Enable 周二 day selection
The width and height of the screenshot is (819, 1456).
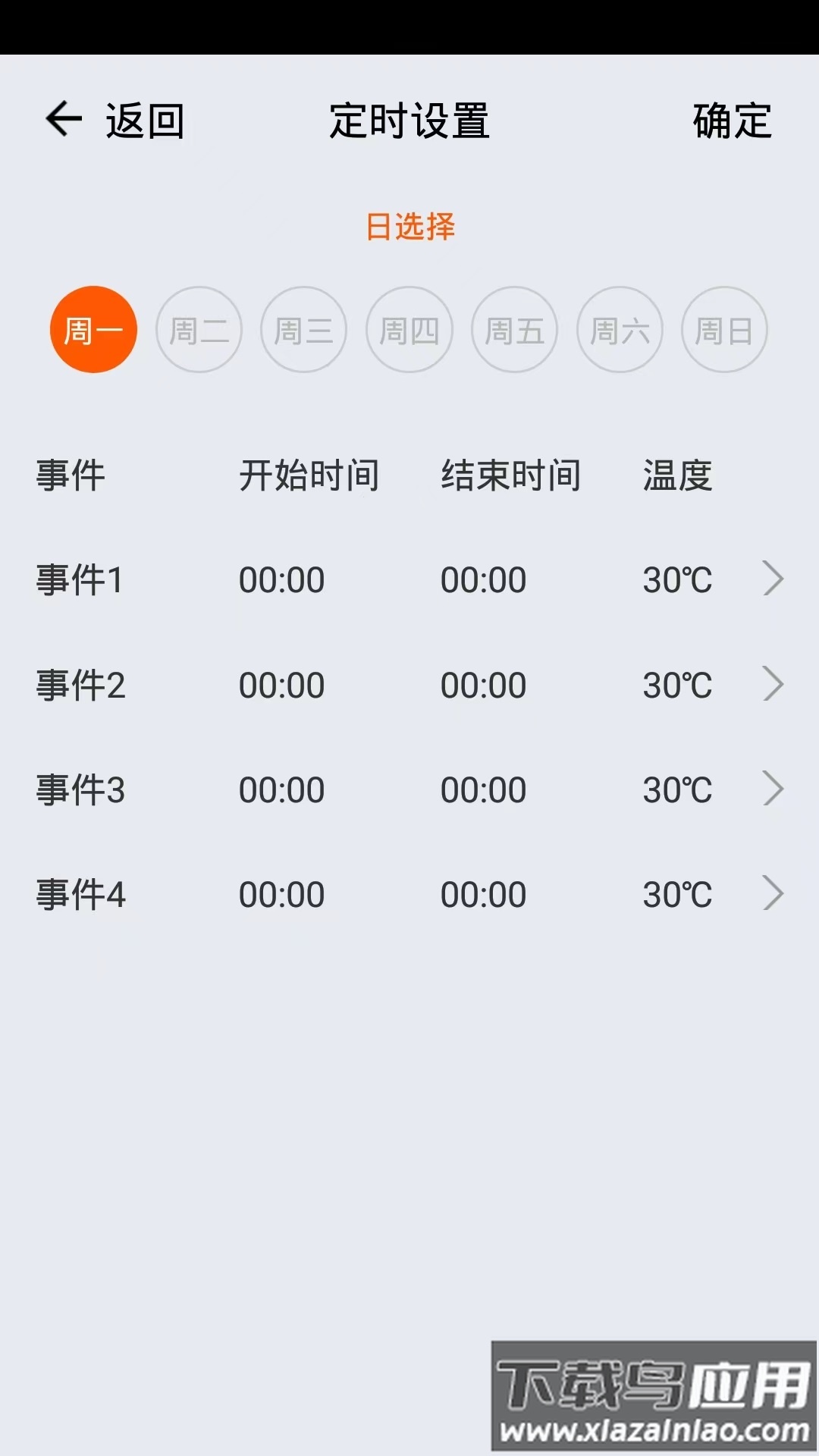coord(199,328)
